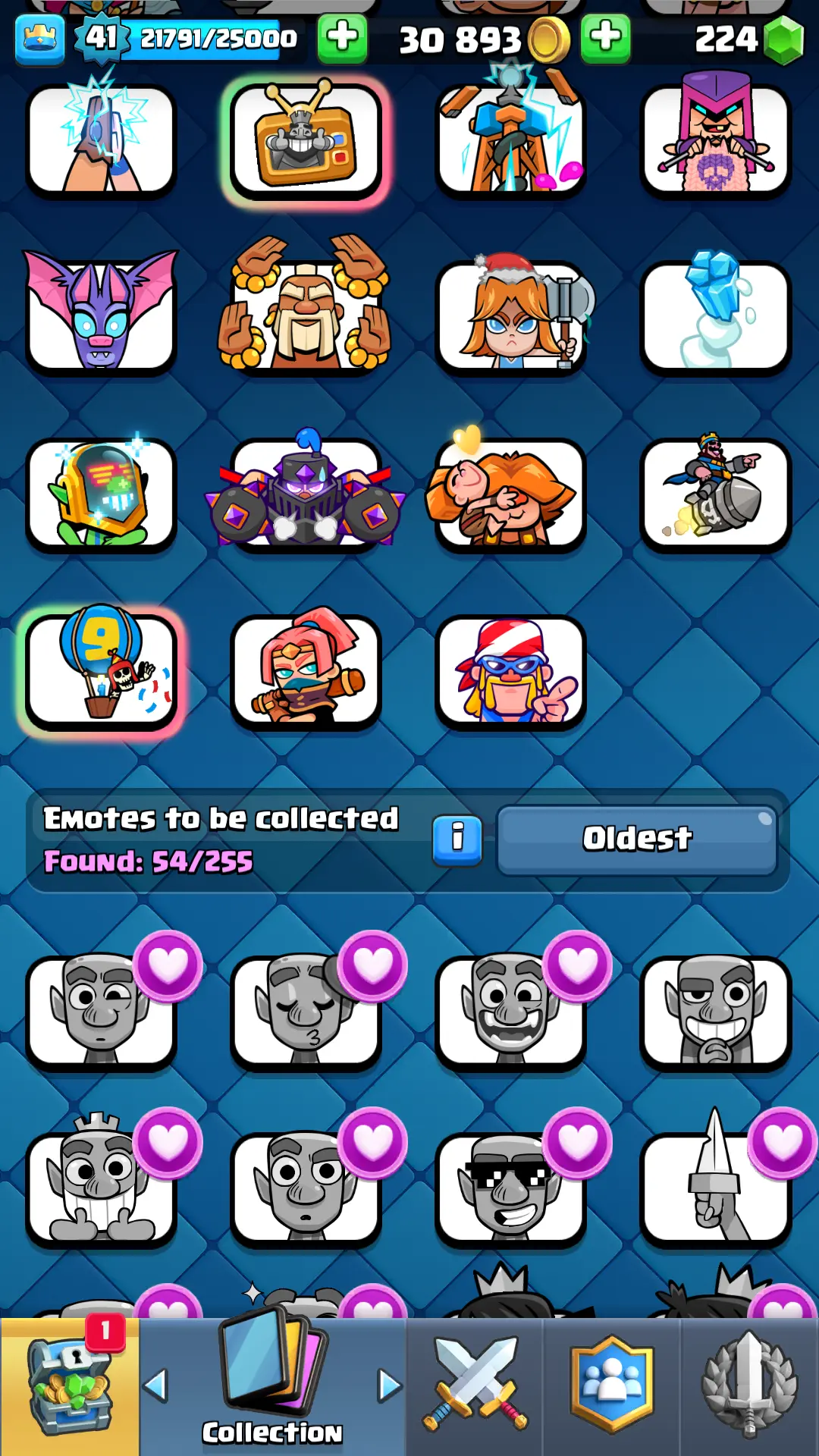Tap the green plus next to experience bar
This screenshot has width=819, height=1456.
[x=342, y=38]
